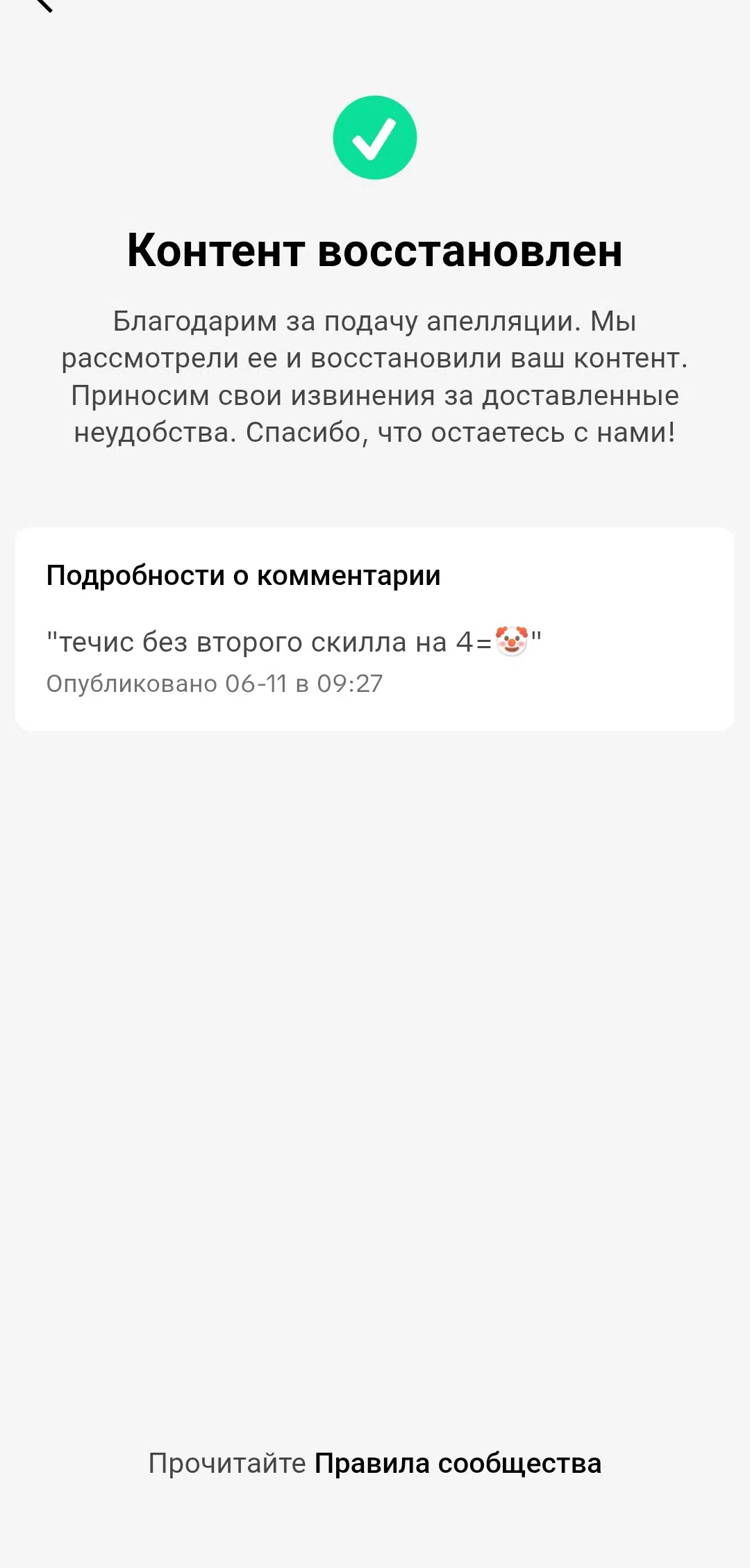Screen dimensions: 750x1568
Task: Go back with the top-left arrow
Action: (x=43, y=4)
